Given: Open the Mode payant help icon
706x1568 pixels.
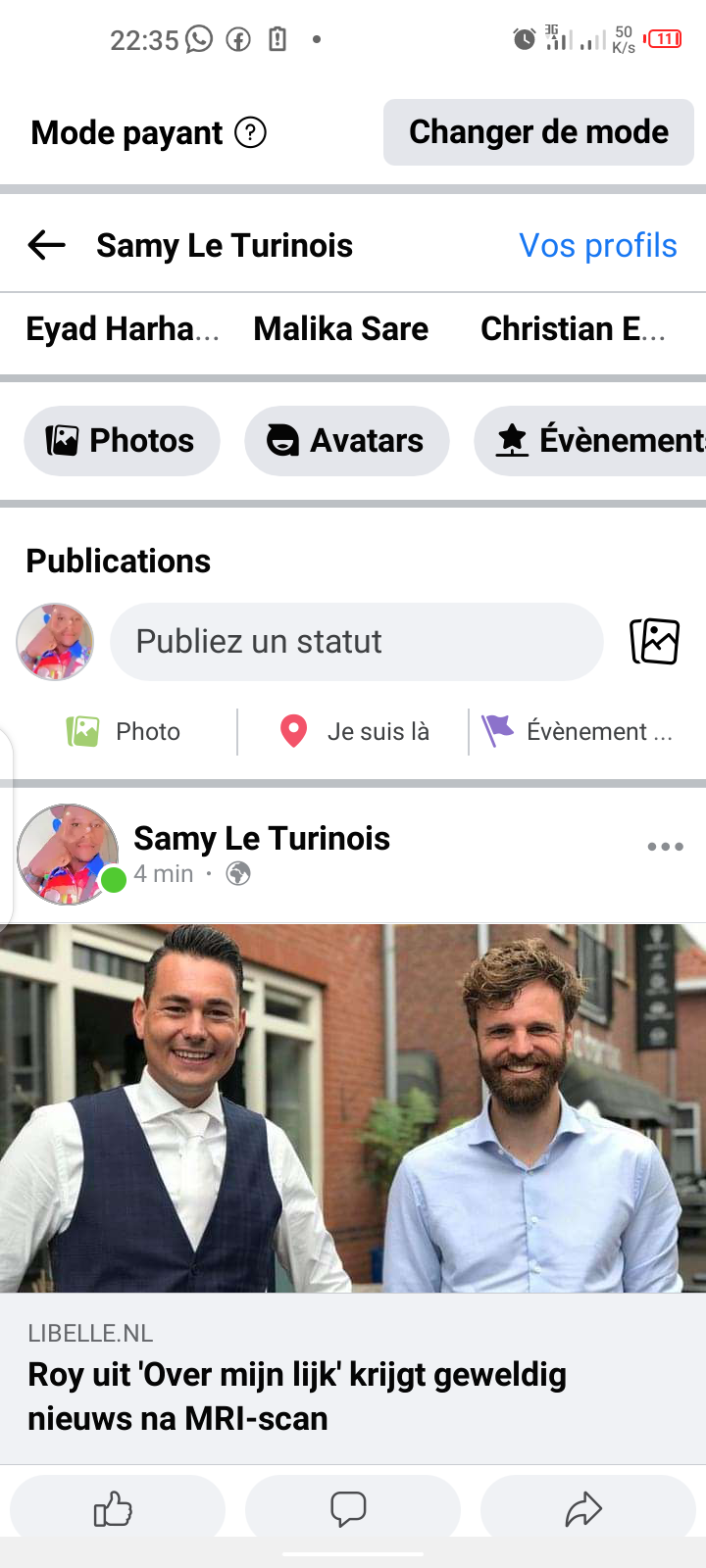Looking at the screenshot, I should 251,132.
